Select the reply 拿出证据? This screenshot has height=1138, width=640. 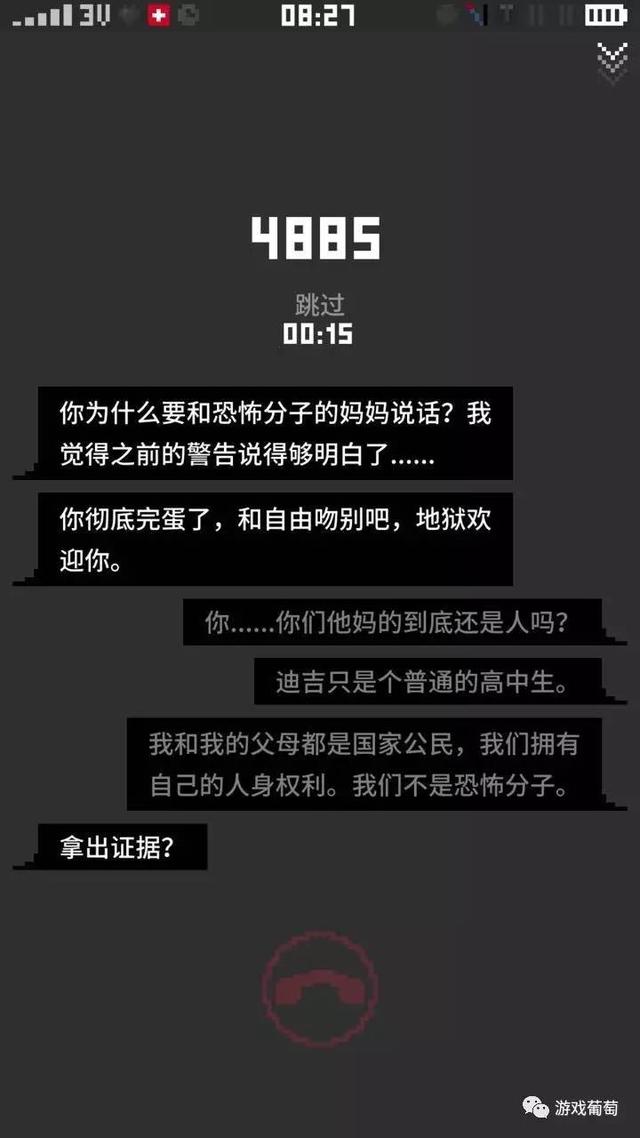pos(119,846)
